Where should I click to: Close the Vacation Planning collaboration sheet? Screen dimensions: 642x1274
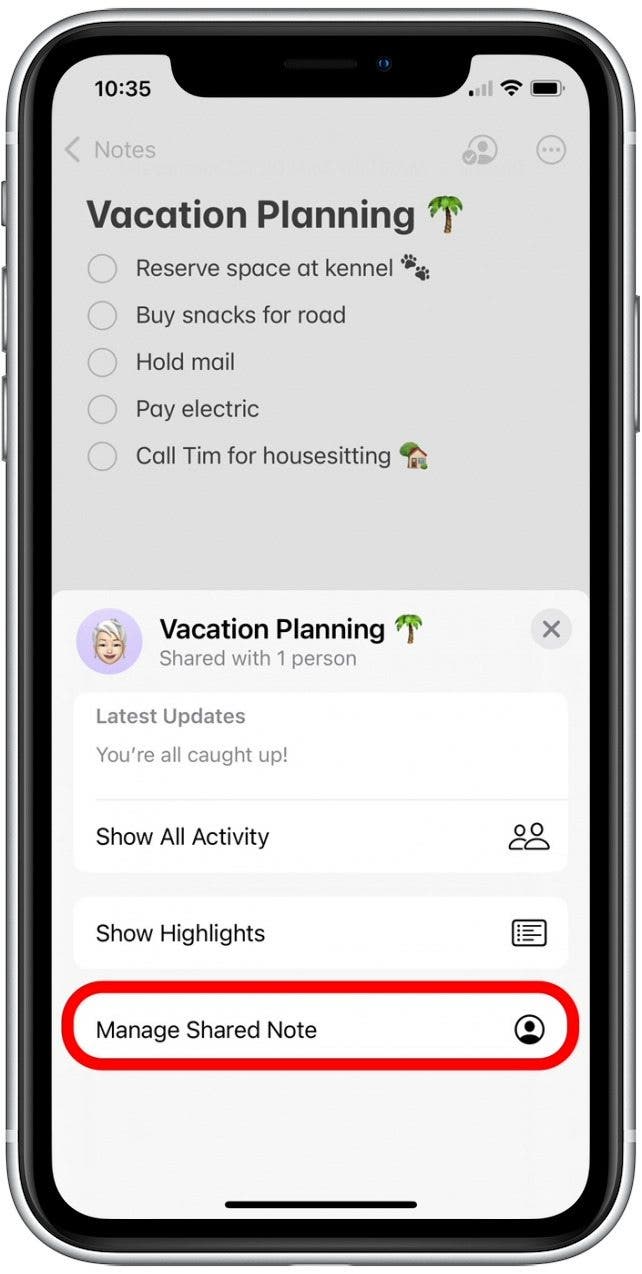click(550, 630)
